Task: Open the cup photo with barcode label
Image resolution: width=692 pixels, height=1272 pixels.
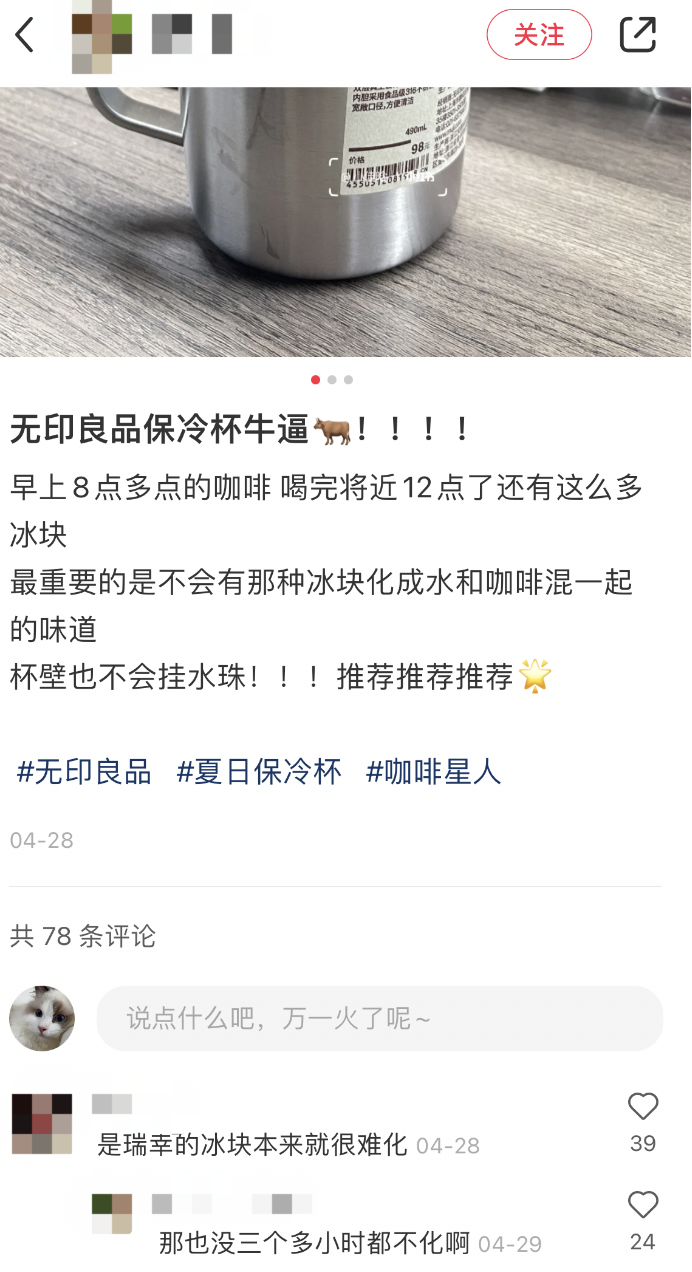Action: coord(345,220)
